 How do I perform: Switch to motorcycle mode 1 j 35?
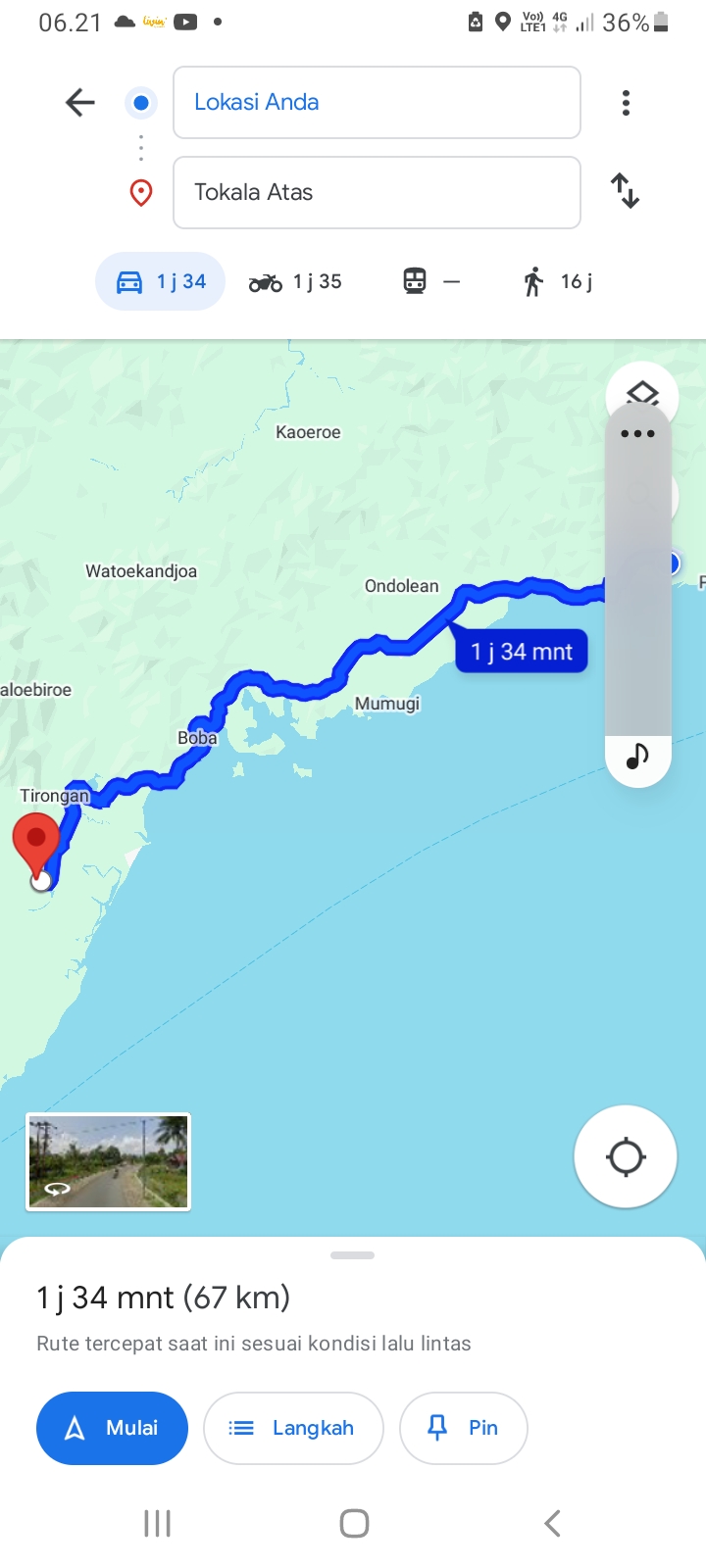coord(295,282)
